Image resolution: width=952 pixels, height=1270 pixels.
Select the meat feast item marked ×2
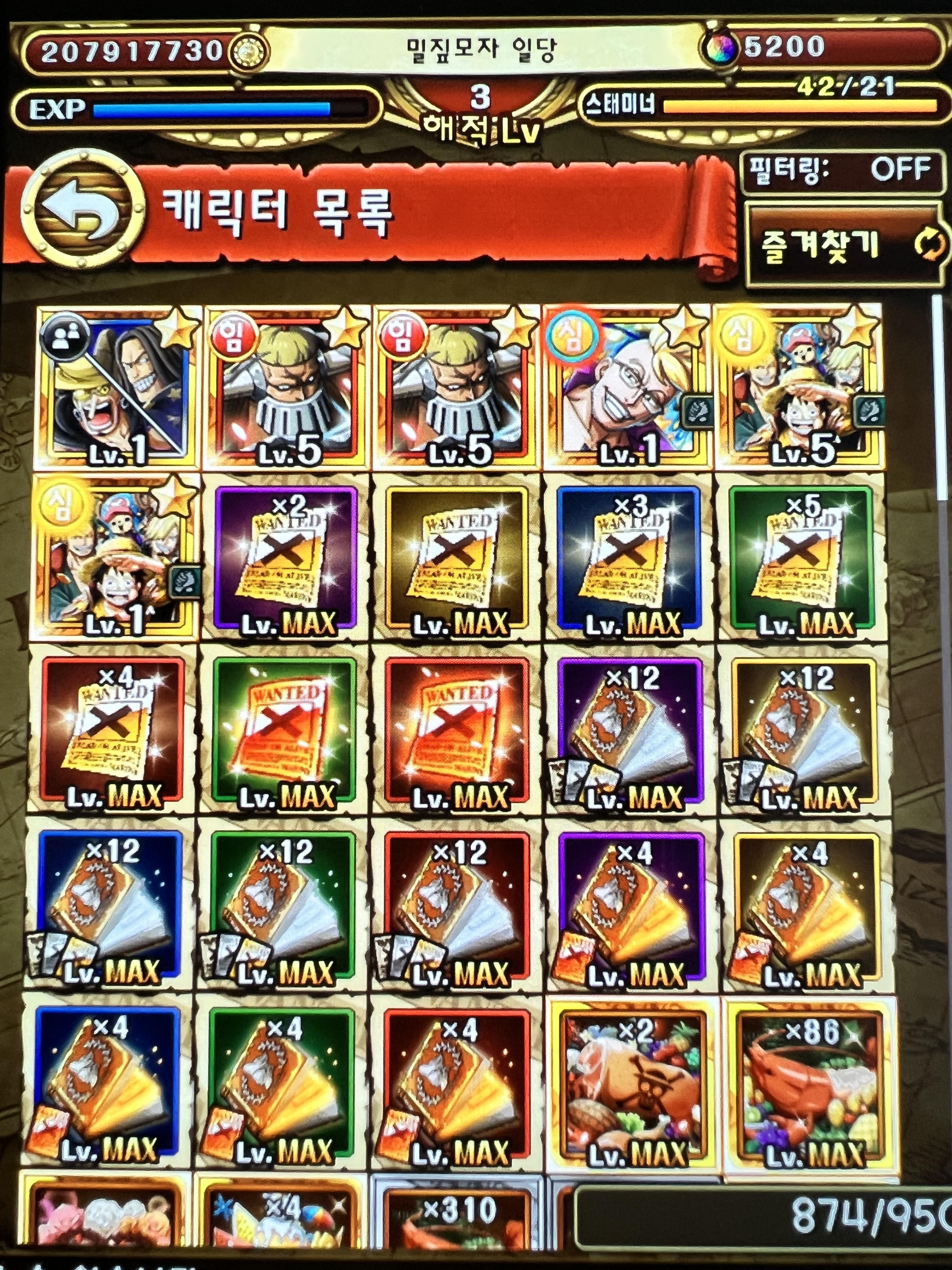[x=631, y=1082]
